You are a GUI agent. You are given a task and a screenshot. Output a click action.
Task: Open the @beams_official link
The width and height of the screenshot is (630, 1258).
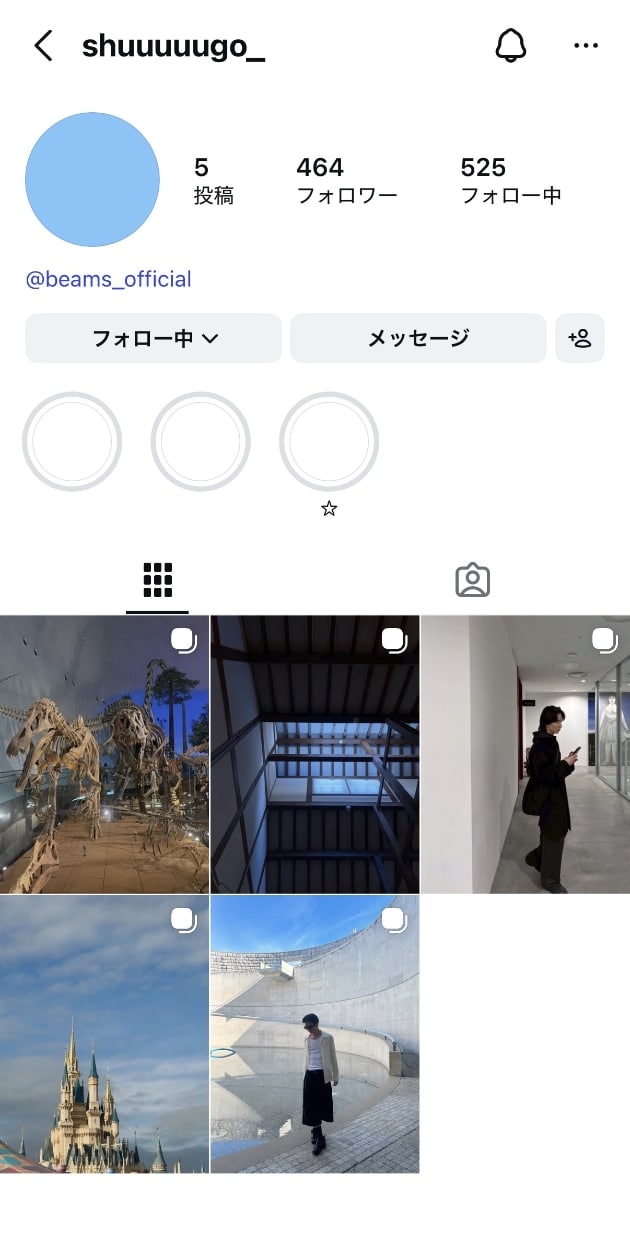[x=108, y=279]
